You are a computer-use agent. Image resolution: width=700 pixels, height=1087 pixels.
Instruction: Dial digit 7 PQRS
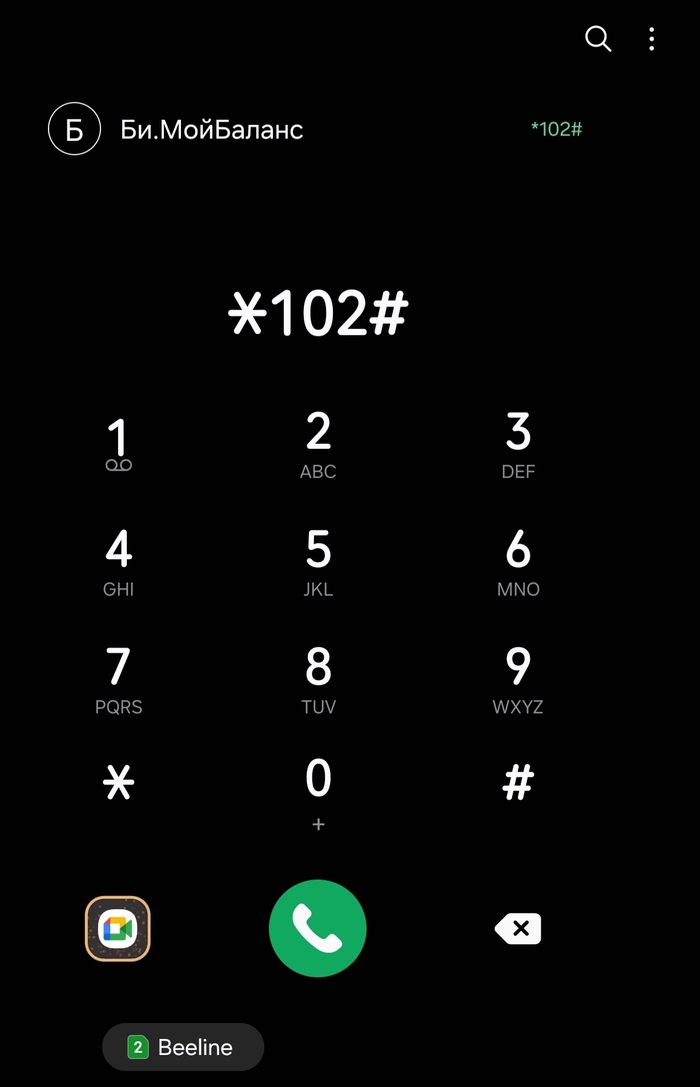[x=118, y=679]
